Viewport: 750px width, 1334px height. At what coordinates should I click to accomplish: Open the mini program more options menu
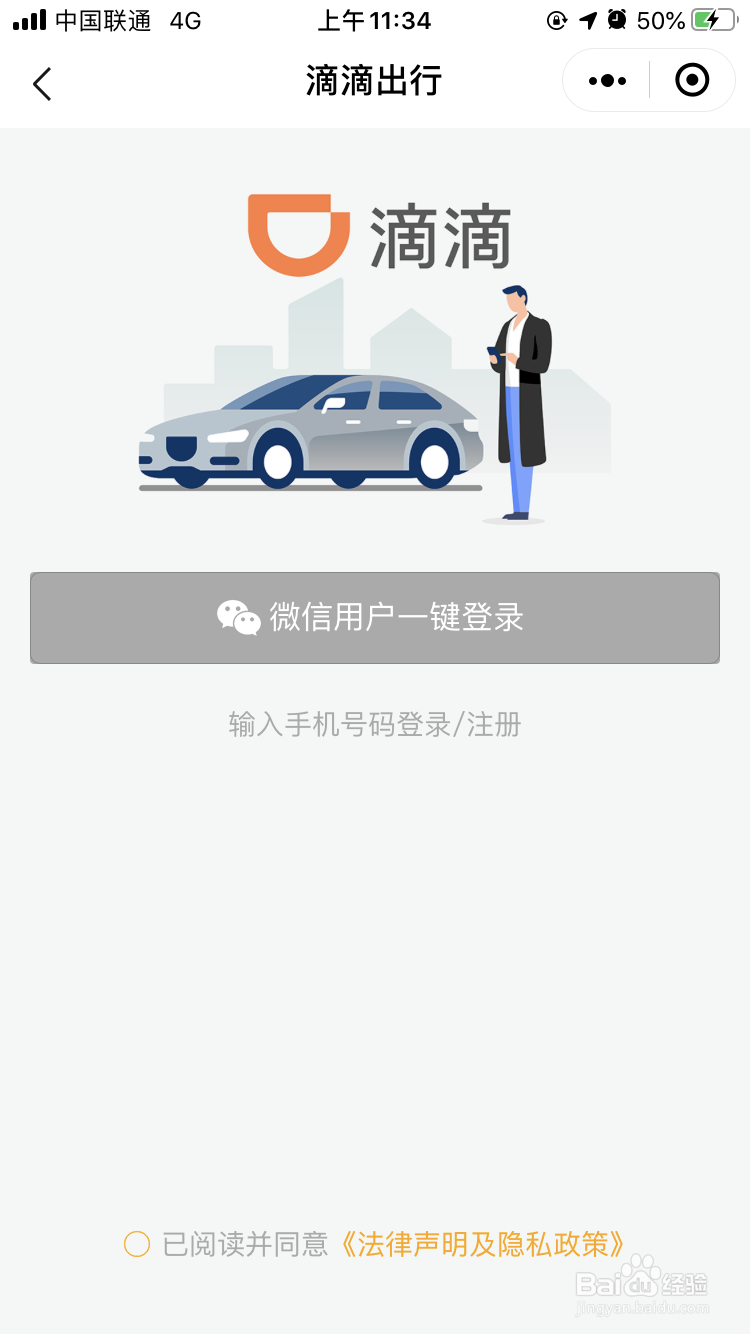click(607, 80)
